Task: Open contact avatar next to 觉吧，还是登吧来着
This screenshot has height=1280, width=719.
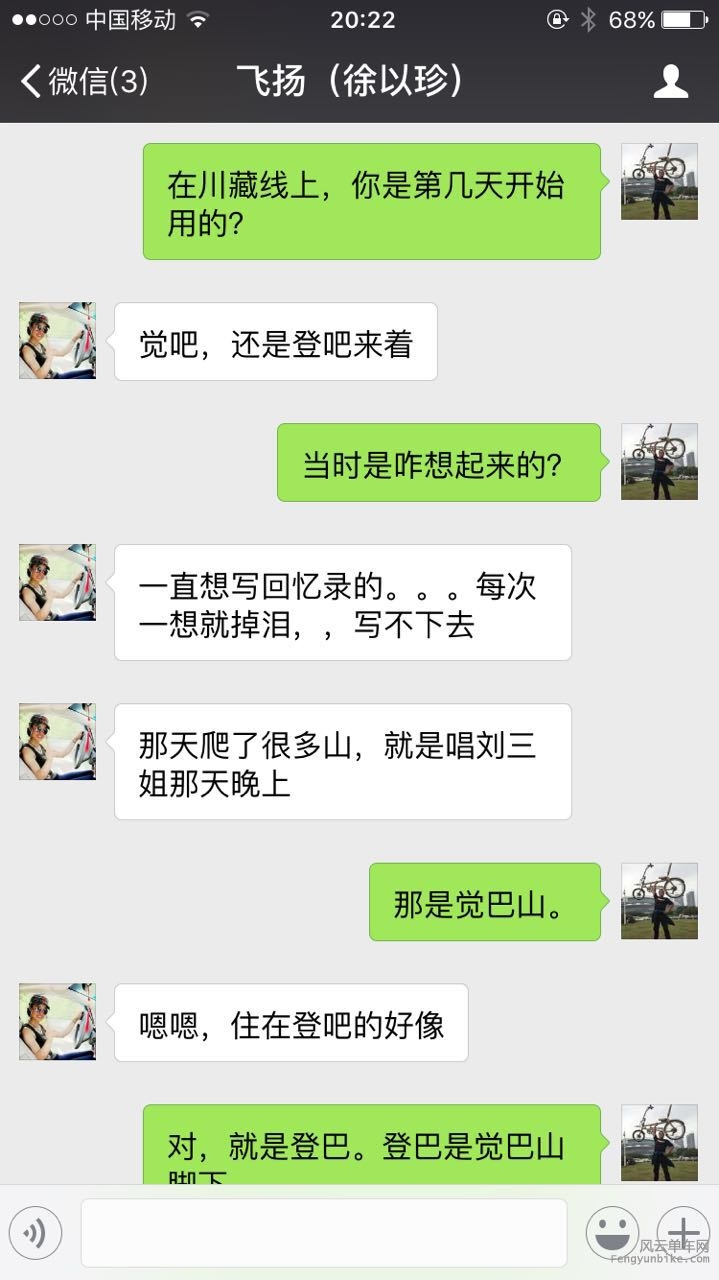Action: click(57, 341)
